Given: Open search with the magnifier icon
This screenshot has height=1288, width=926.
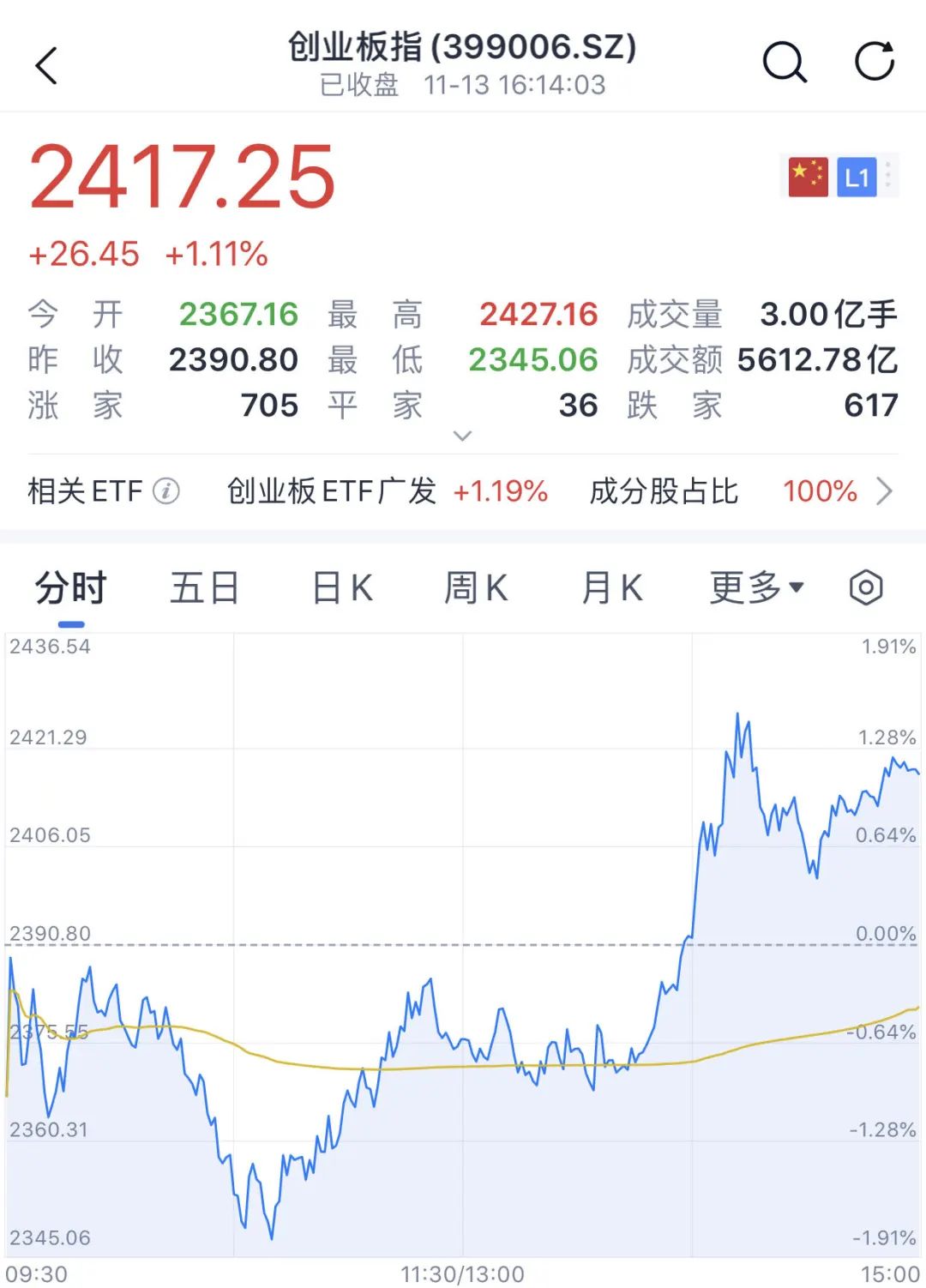Looking at the screenshot, I should (785, 63).
